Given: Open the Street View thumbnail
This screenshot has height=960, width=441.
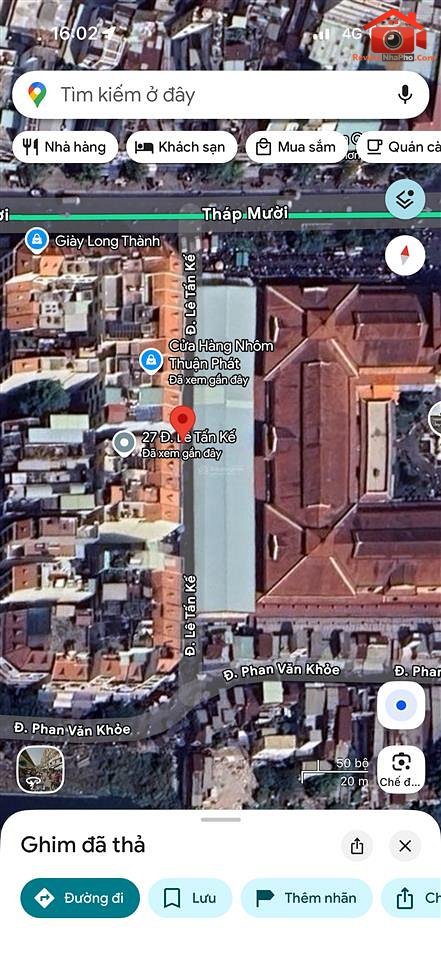Looking at the screenshot, I should click(40, 769).
